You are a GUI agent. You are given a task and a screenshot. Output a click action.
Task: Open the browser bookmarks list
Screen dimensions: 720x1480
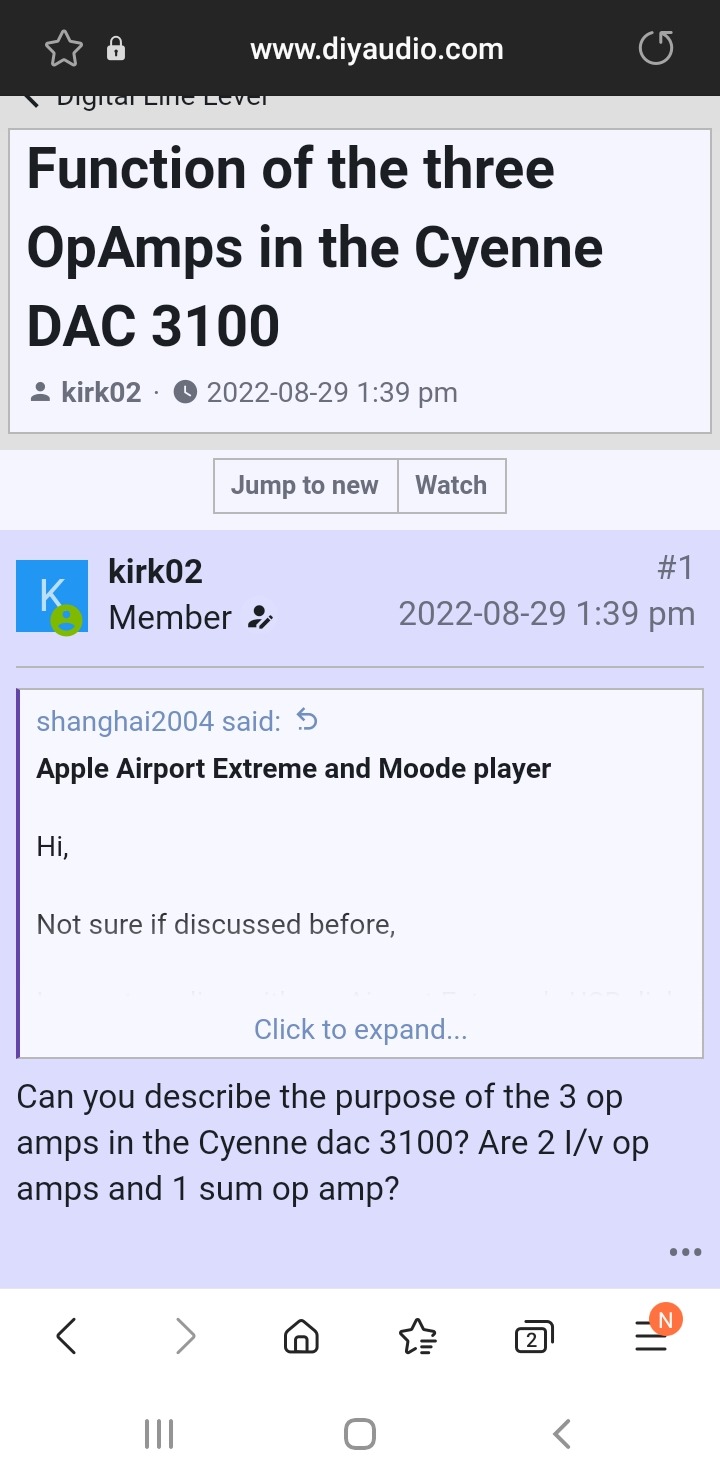tap(417, 1335)
